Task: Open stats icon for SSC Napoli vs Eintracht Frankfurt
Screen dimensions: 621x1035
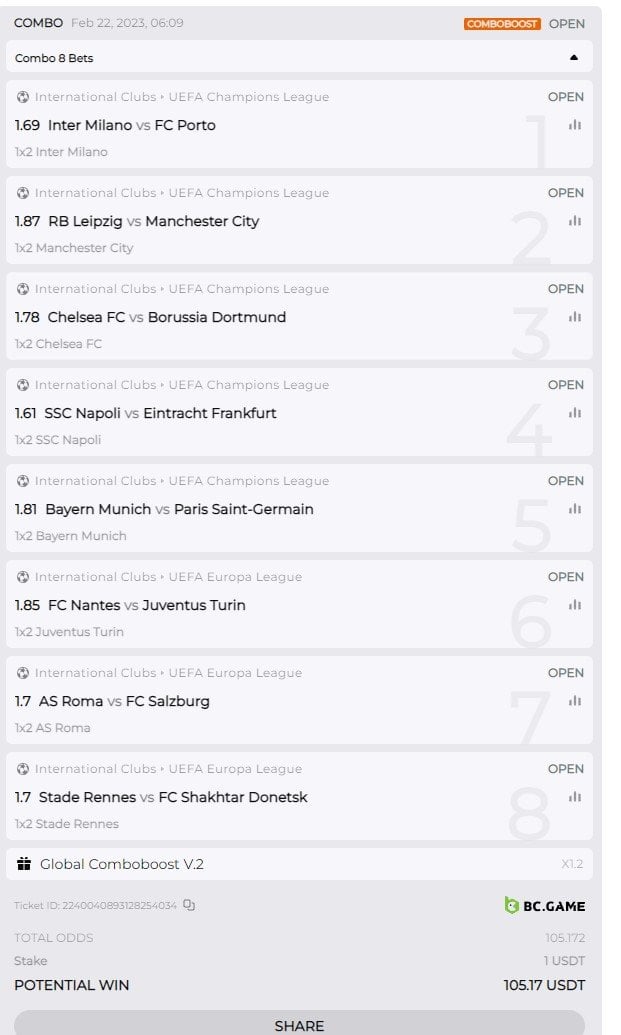Action: click(x=575, y=413)
